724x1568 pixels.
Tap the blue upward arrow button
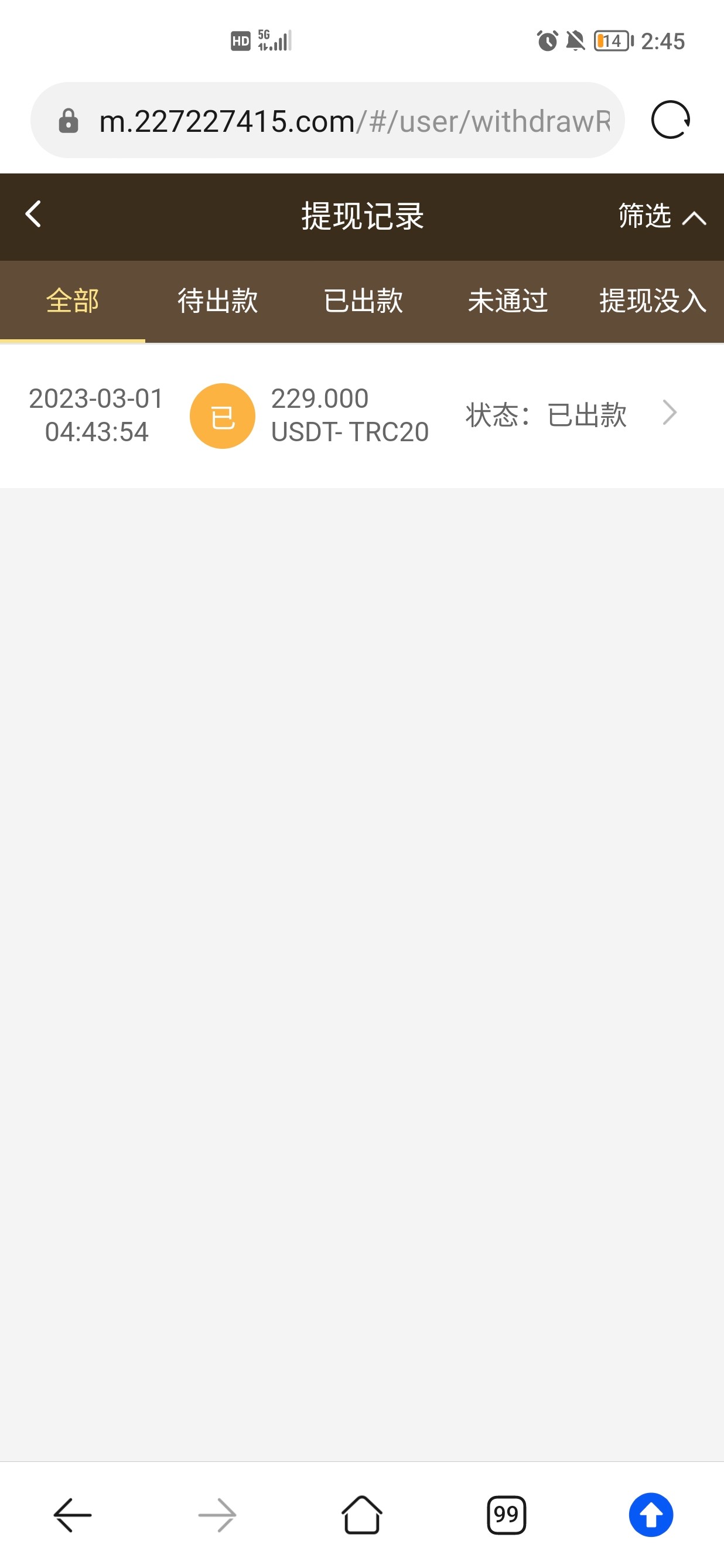click(x=650, y=1515)
